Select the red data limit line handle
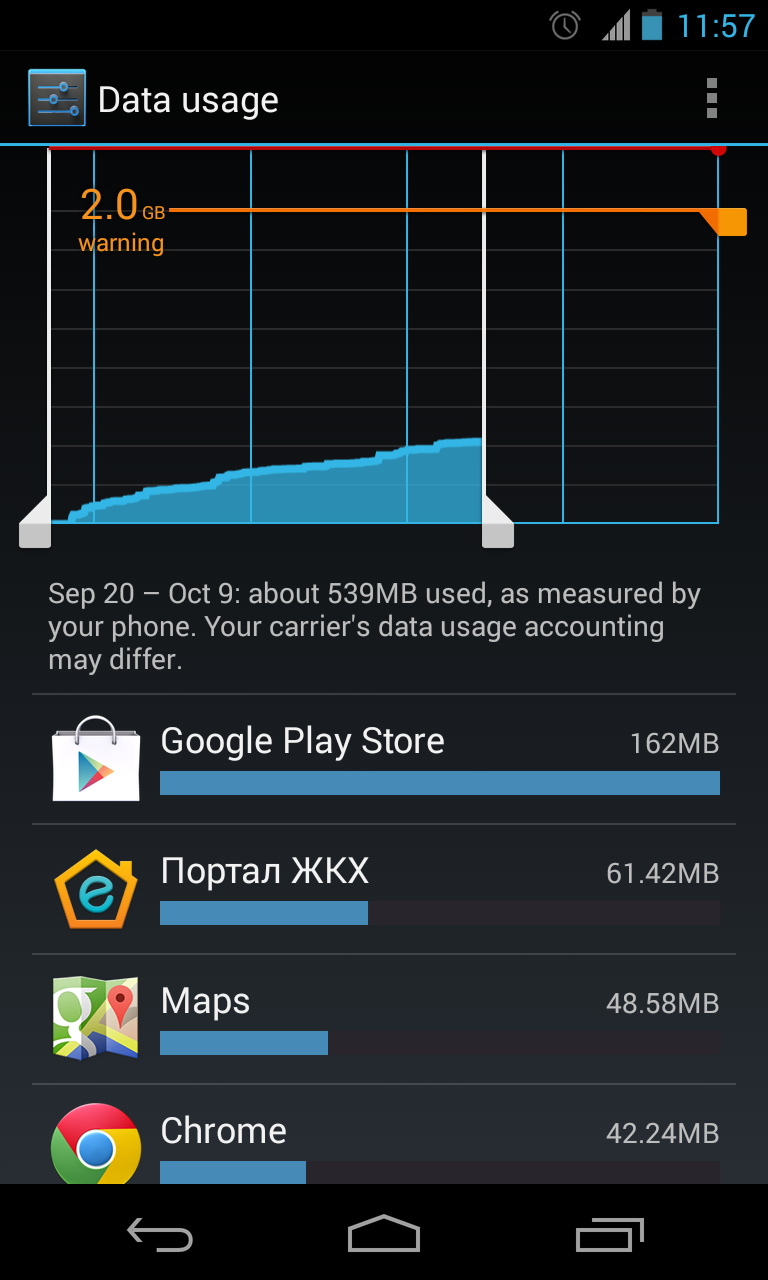Image resolution: width=768 pixels, height=1280 pixels. [x=717, y=150]
